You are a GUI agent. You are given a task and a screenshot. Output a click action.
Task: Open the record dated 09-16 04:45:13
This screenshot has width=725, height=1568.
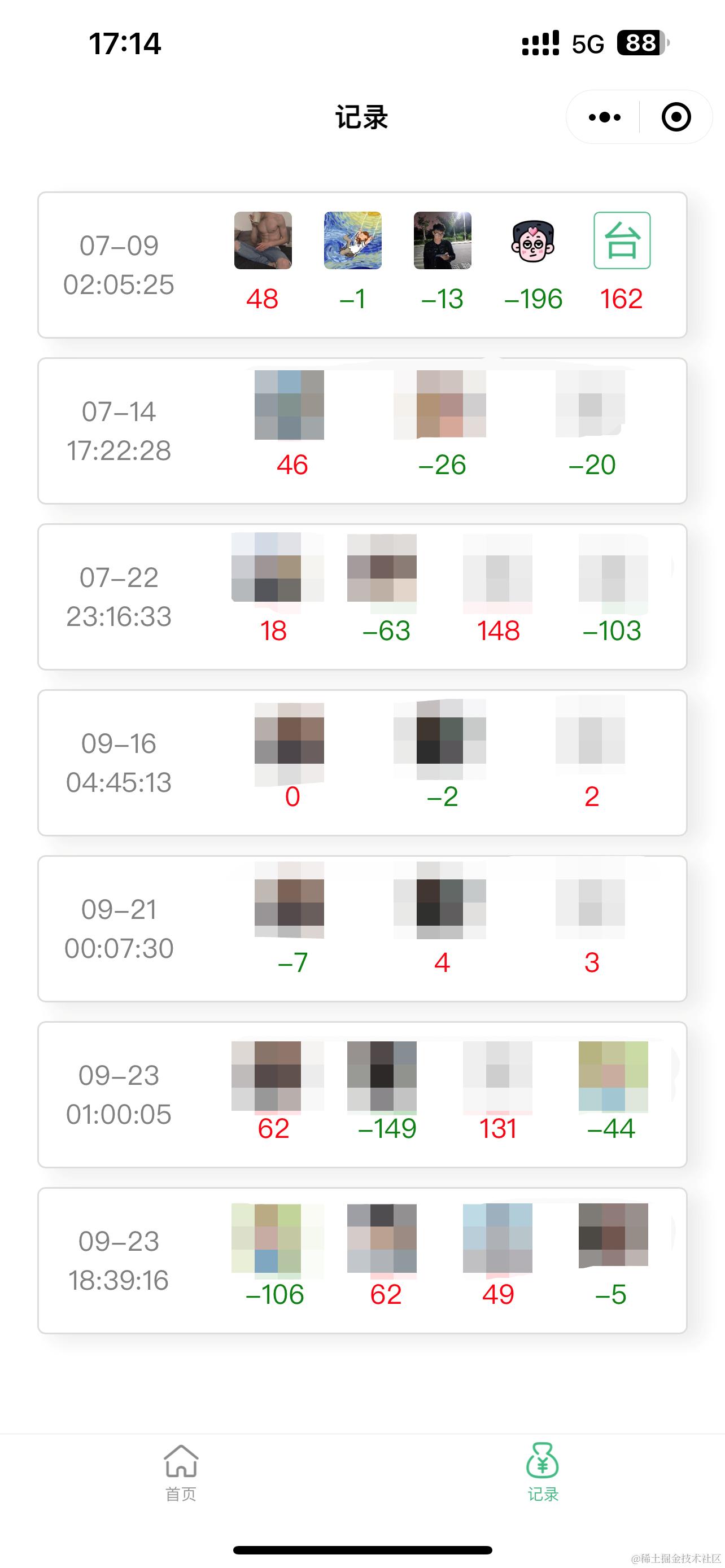[x=119, y=763]
